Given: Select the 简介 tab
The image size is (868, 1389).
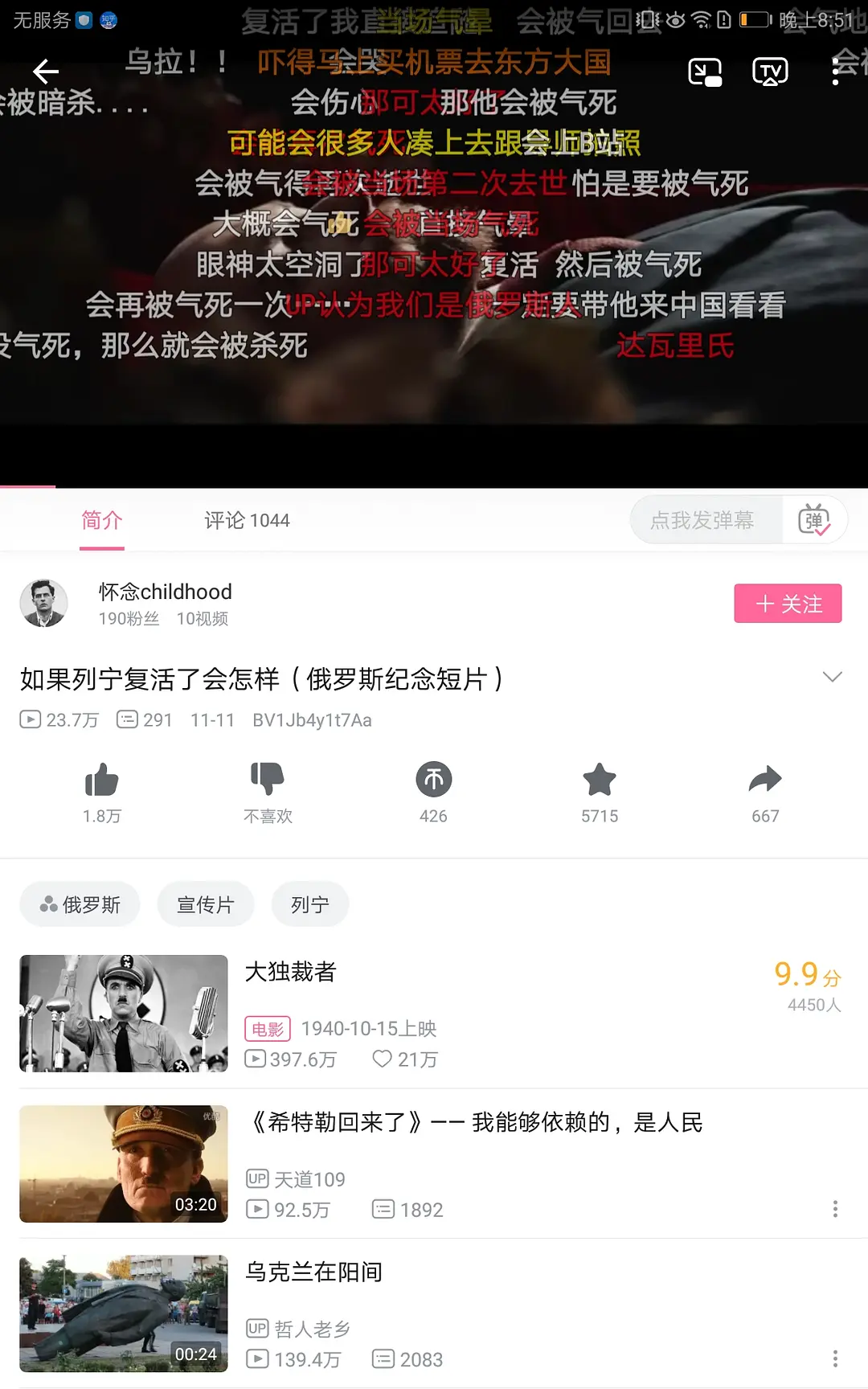Looking at the screenshot, I should (x=102, y=520).
